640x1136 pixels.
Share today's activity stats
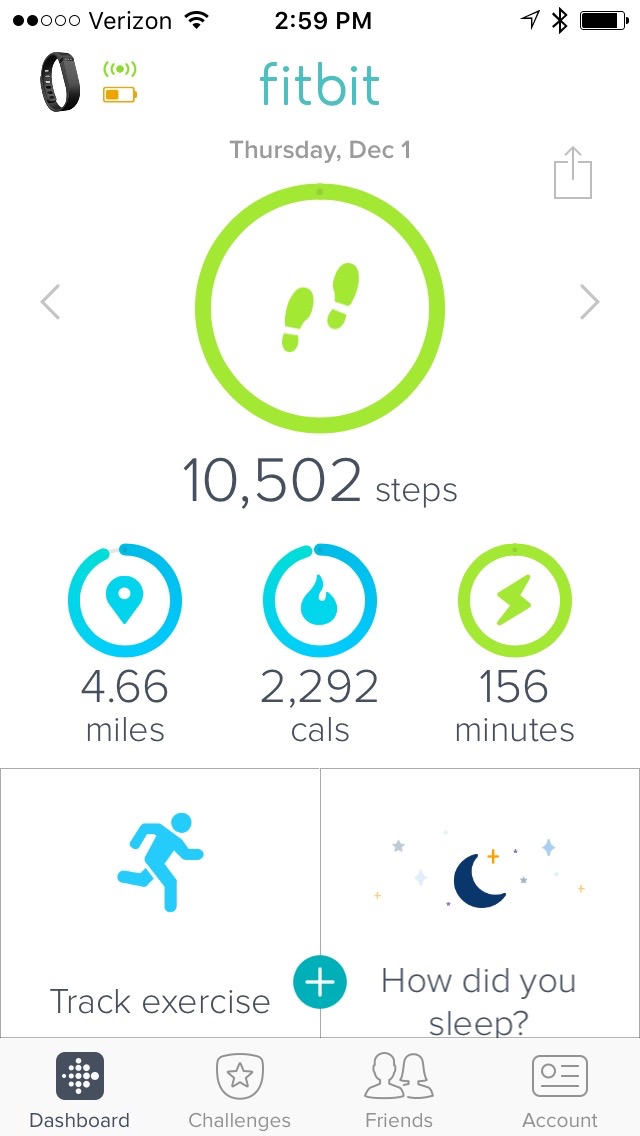tap(573, 173)
